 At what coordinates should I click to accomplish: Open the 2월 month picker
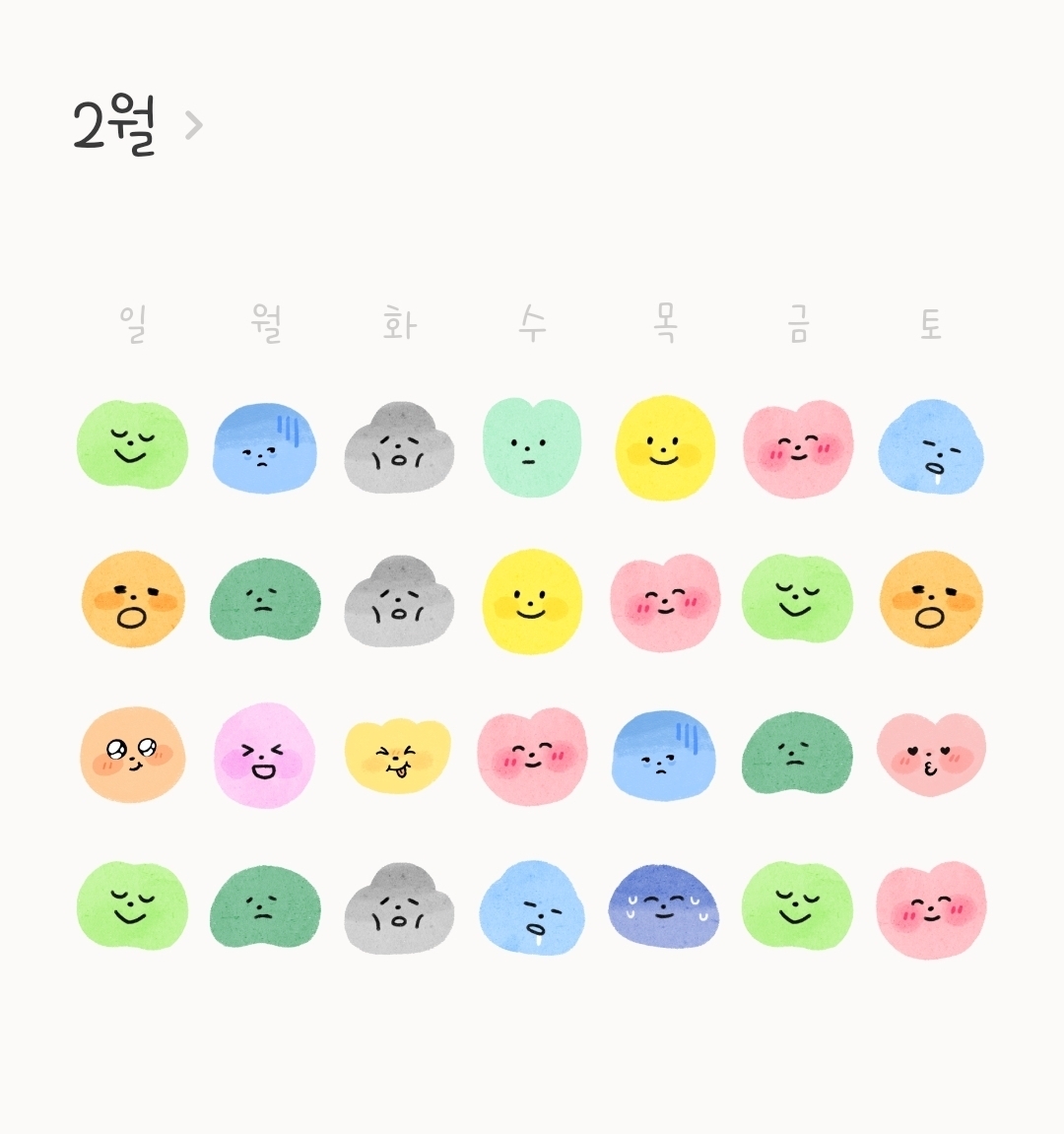136,126
